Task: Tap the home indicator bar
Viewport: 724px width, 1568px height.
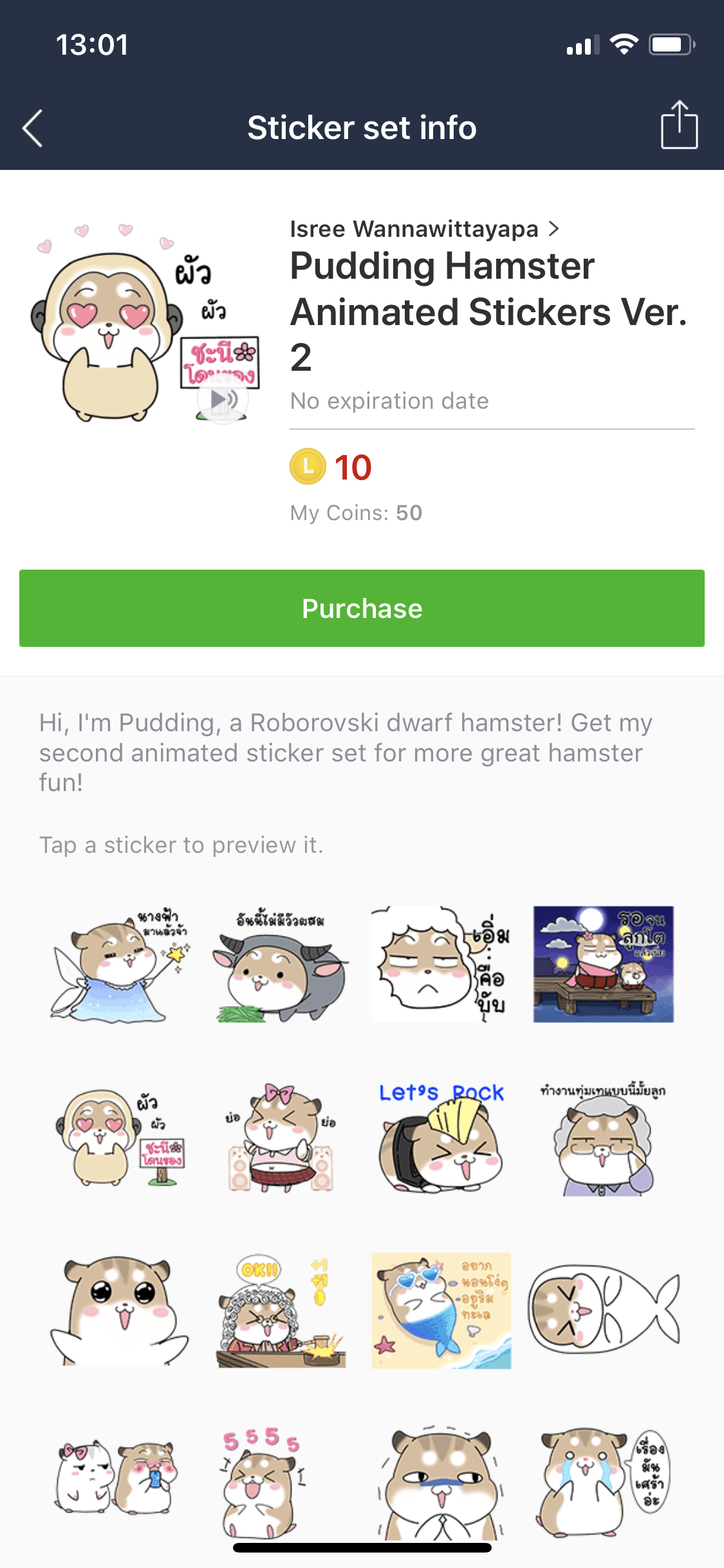Action: click(x=362, y=1548)
